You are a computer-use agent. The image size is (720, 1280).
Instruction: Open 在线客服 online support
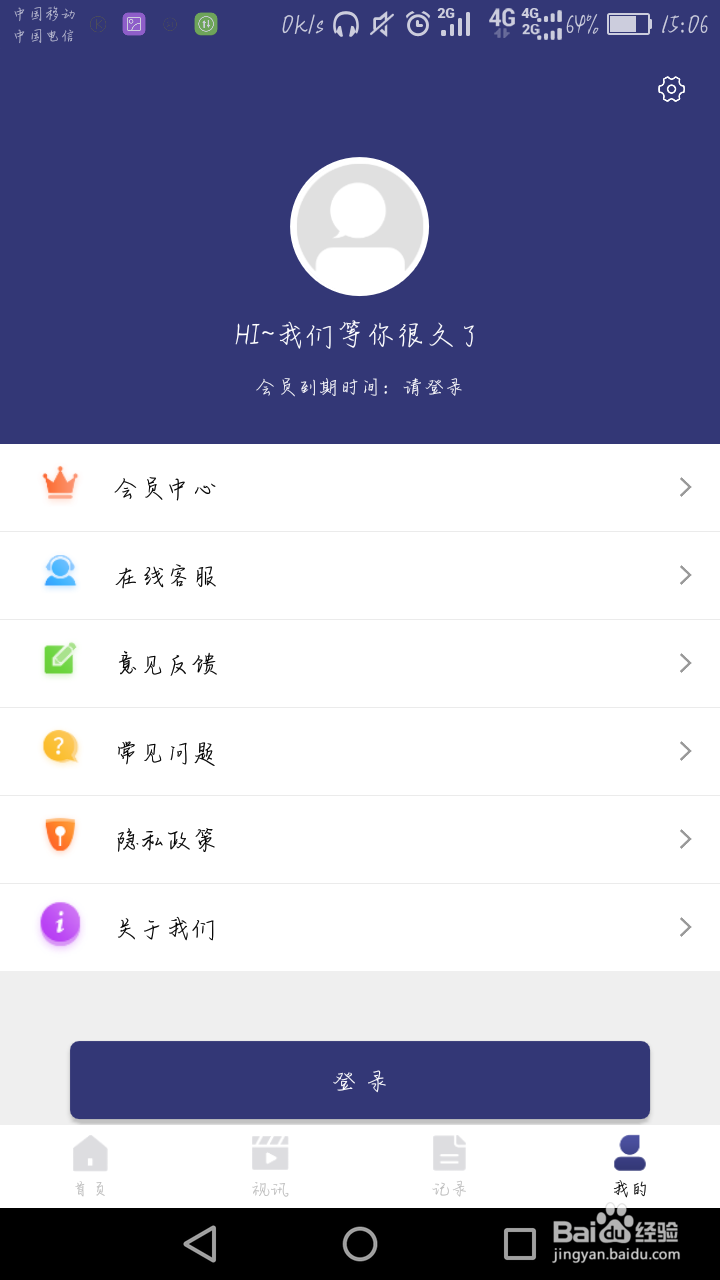click(360, 576)
